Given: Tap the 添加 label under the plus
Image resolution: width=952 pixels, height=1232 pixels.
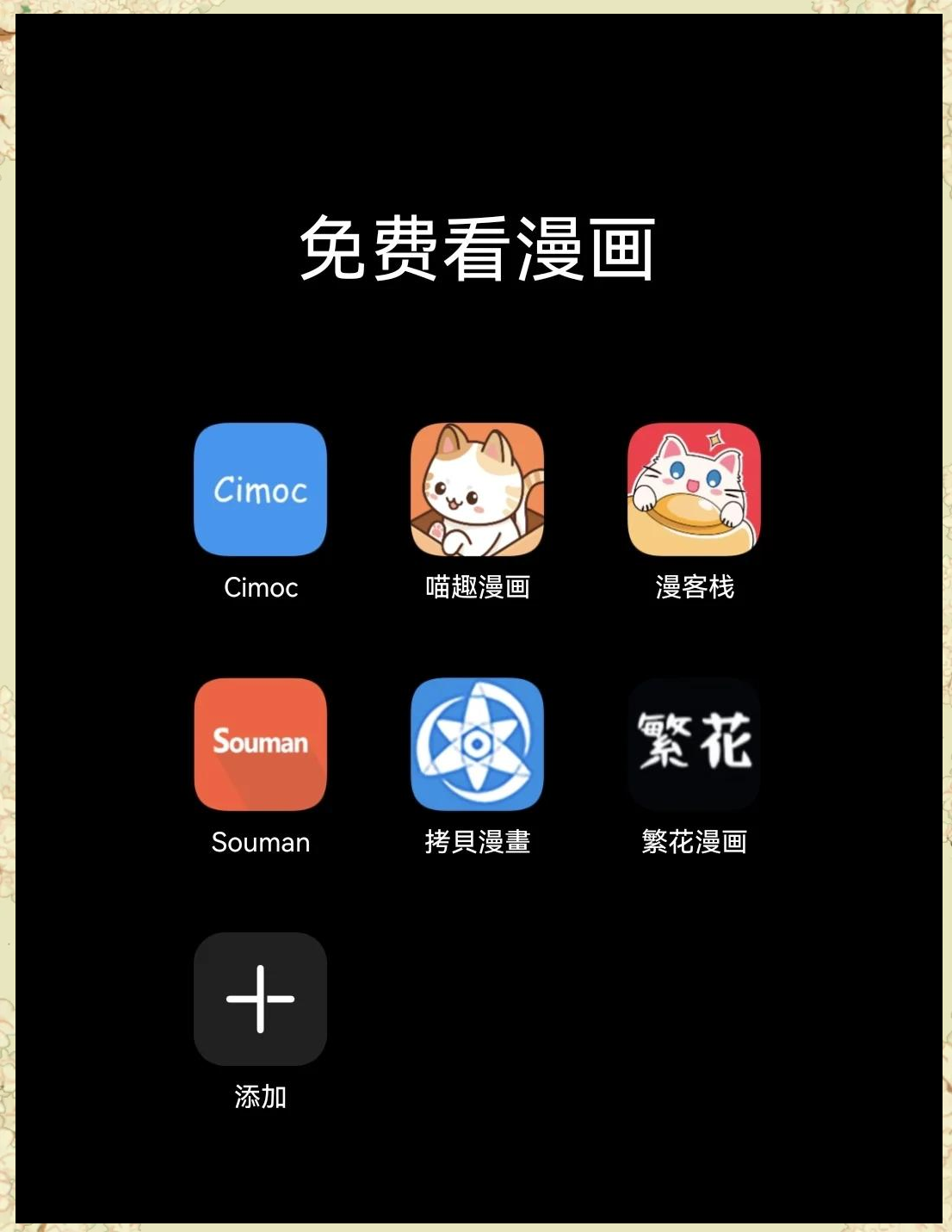Looking at the screenshot, I should tap(261, 1098).
